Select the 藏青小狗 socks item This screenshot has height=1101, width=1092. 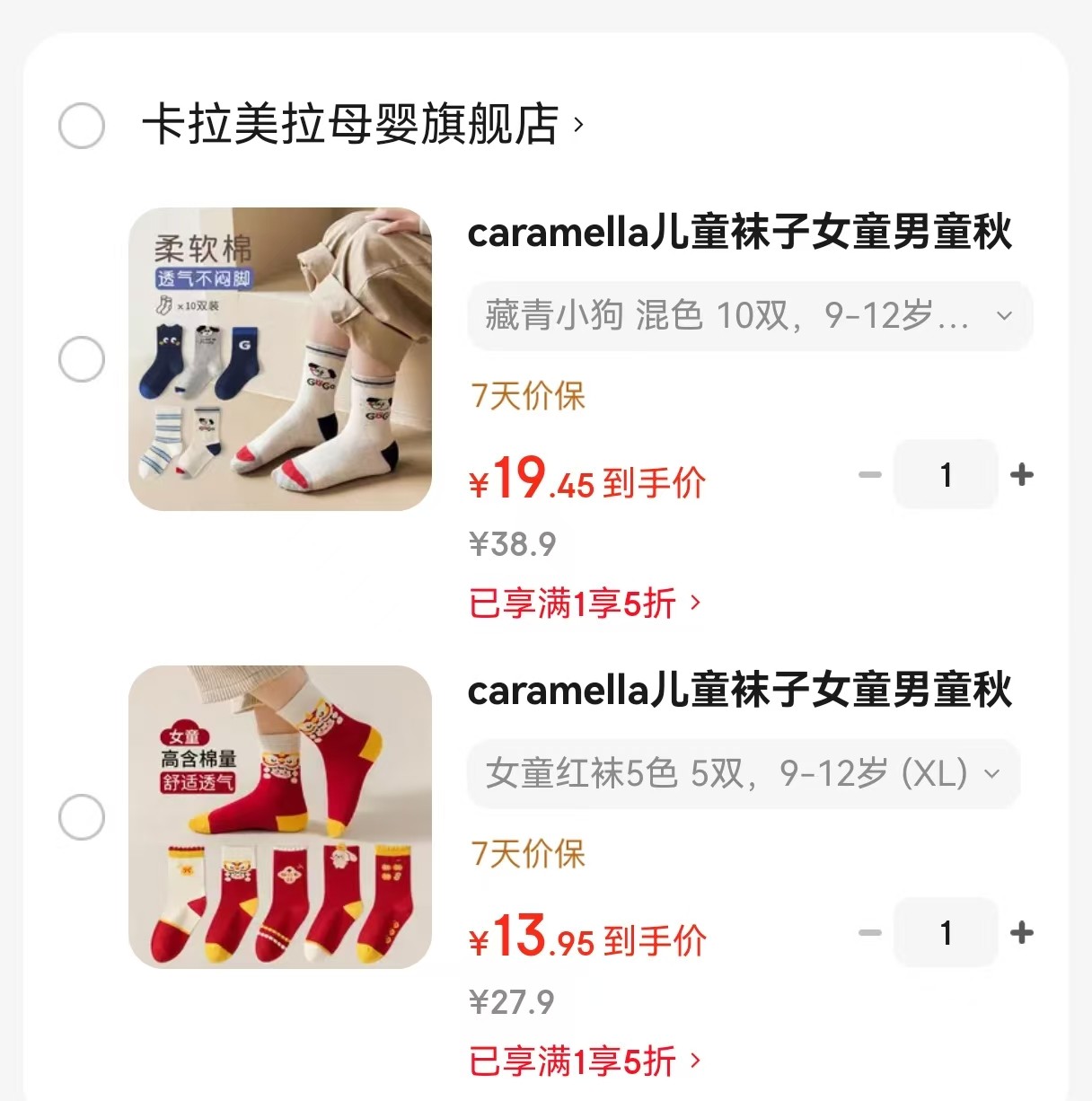tap(82, 359)
